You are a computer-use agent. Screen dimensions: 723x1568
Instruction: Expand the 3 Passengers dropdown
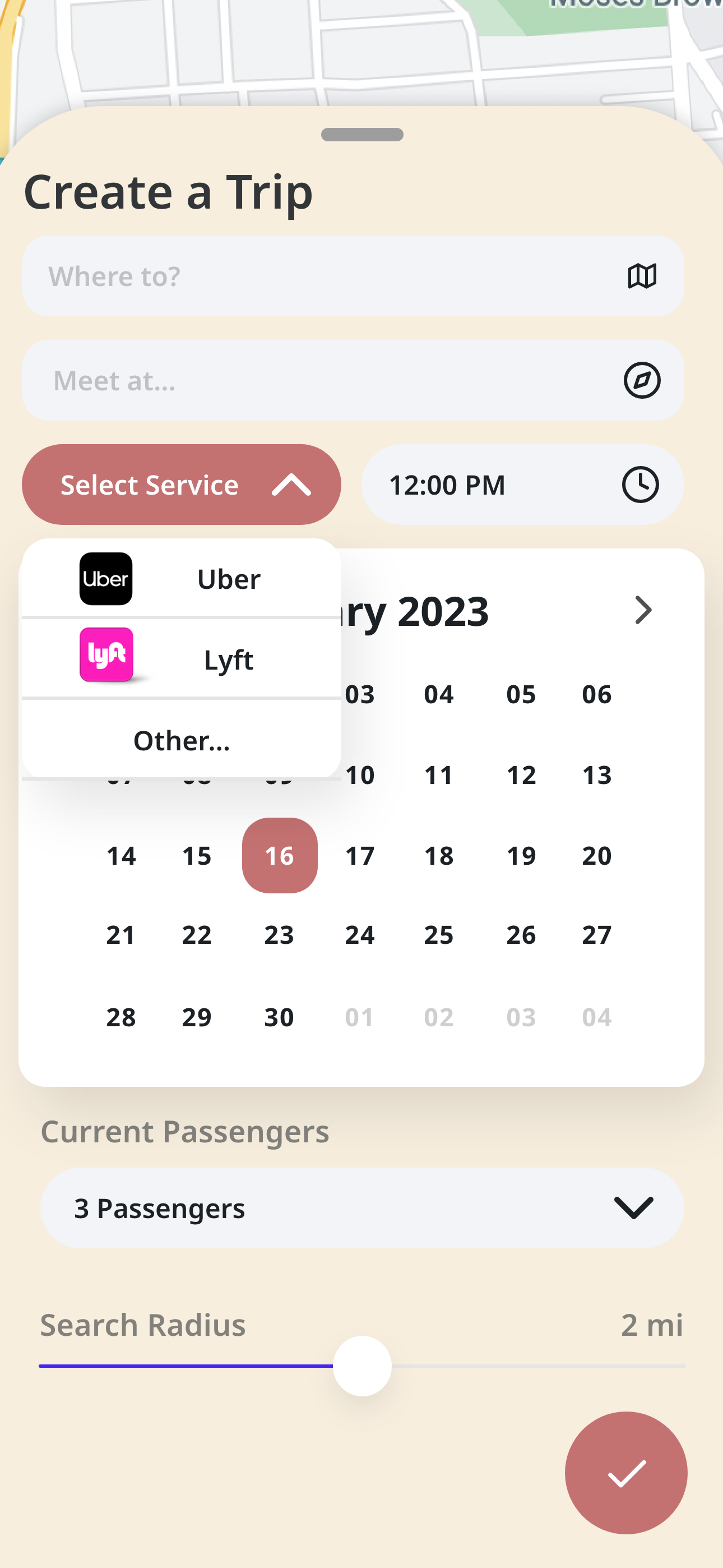[361, 1209]
